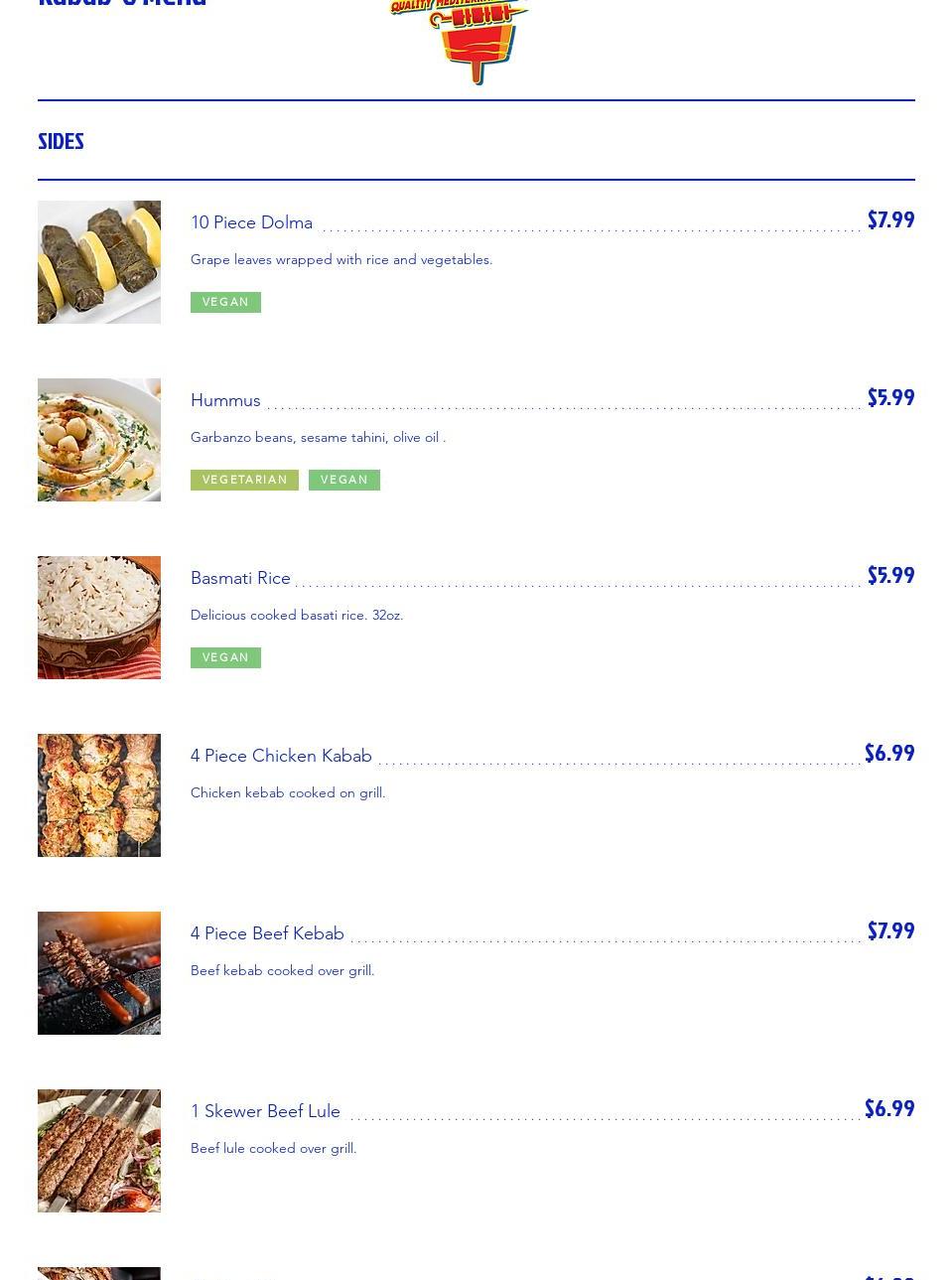Select the Basmati Rice item

click(240, 578)
